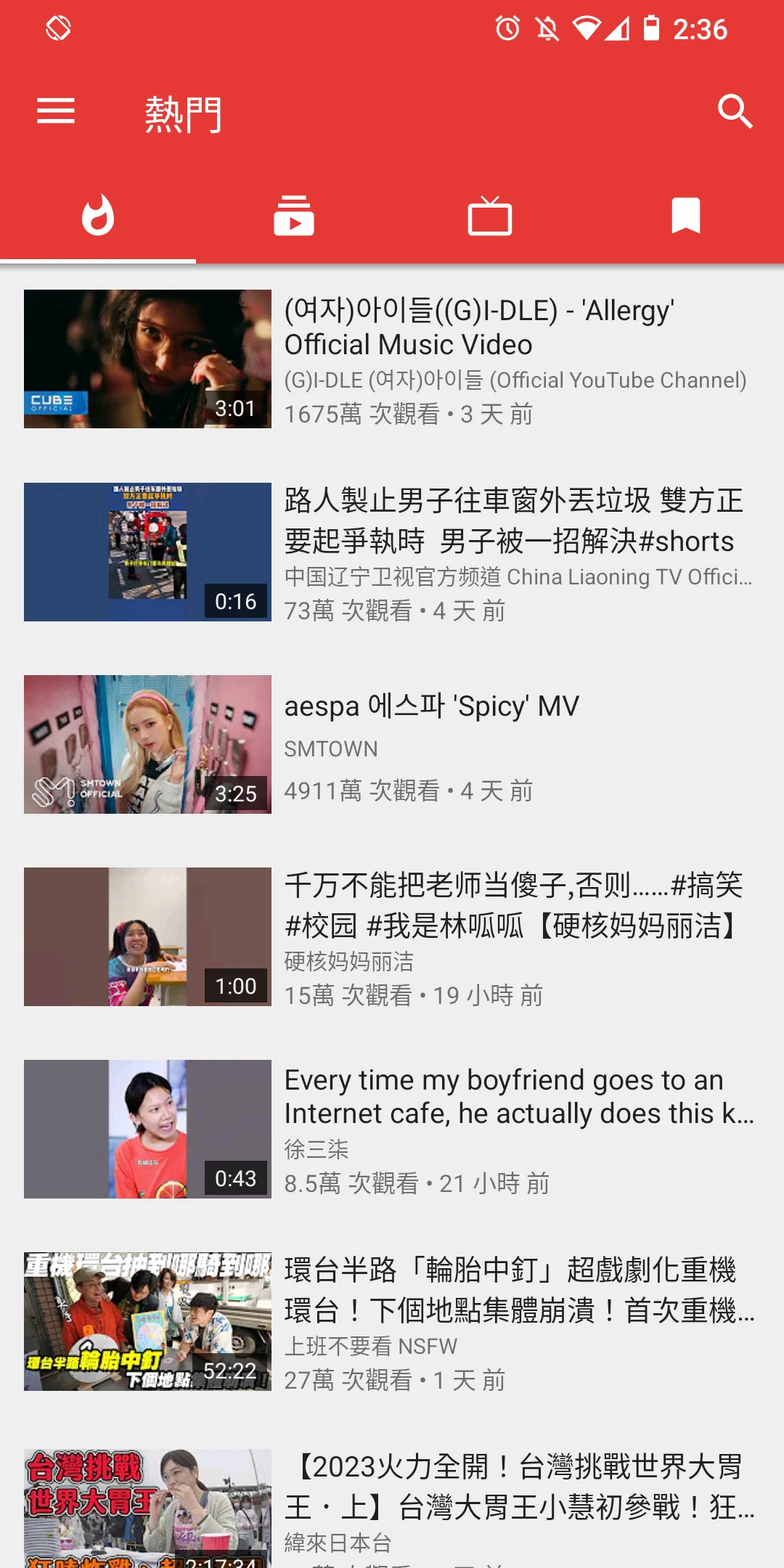Open the search icon
The height and width of the screenshot is (1568, 784).
tap(735, 112)
